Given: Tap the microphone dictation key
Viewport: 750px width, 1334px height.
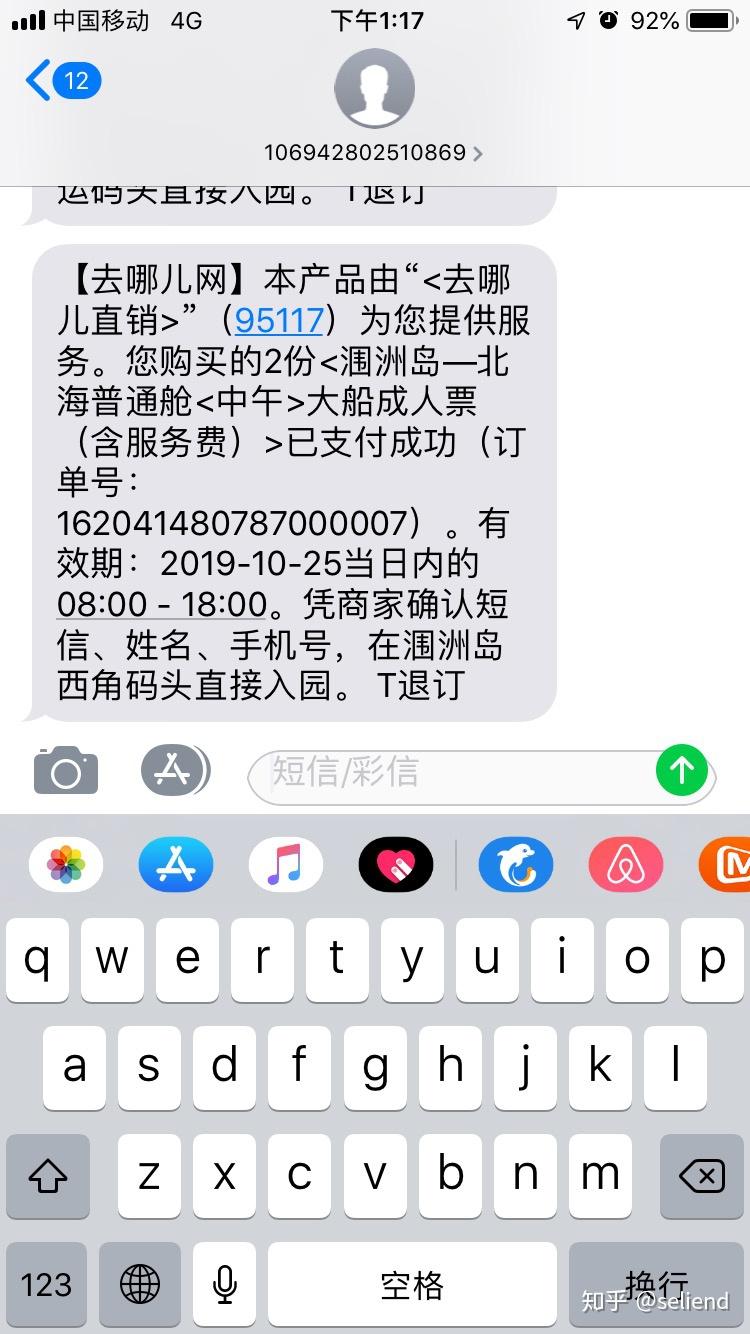Looking at the screenshot, I should coord(224,1285).
